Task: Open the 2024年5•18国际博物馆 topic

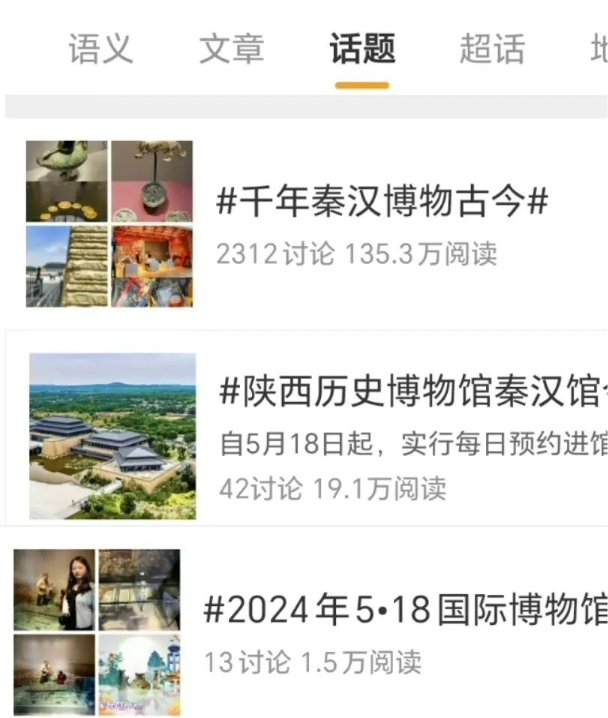Action: [x=404, y=608]
